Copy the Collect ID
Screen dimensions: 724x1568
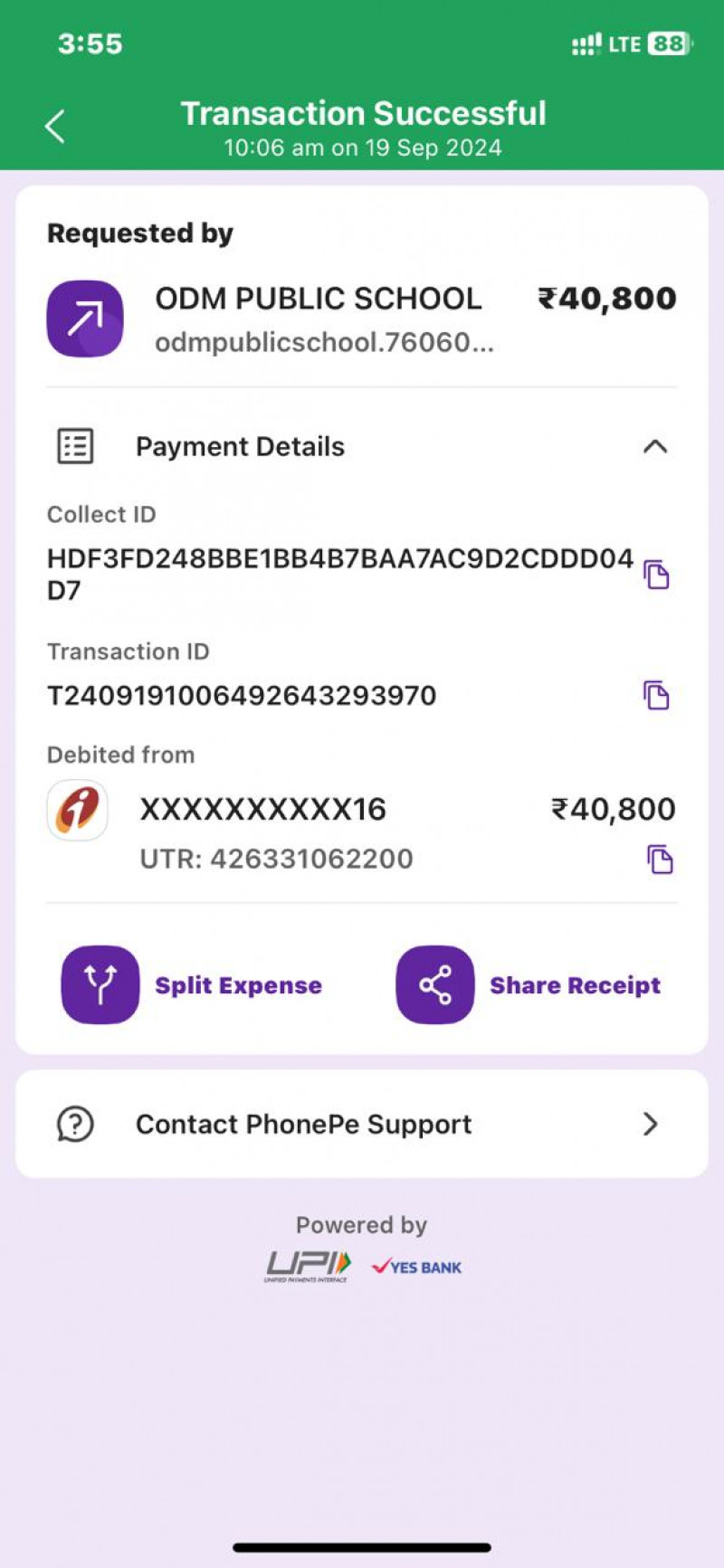click(x=656, y=575)
